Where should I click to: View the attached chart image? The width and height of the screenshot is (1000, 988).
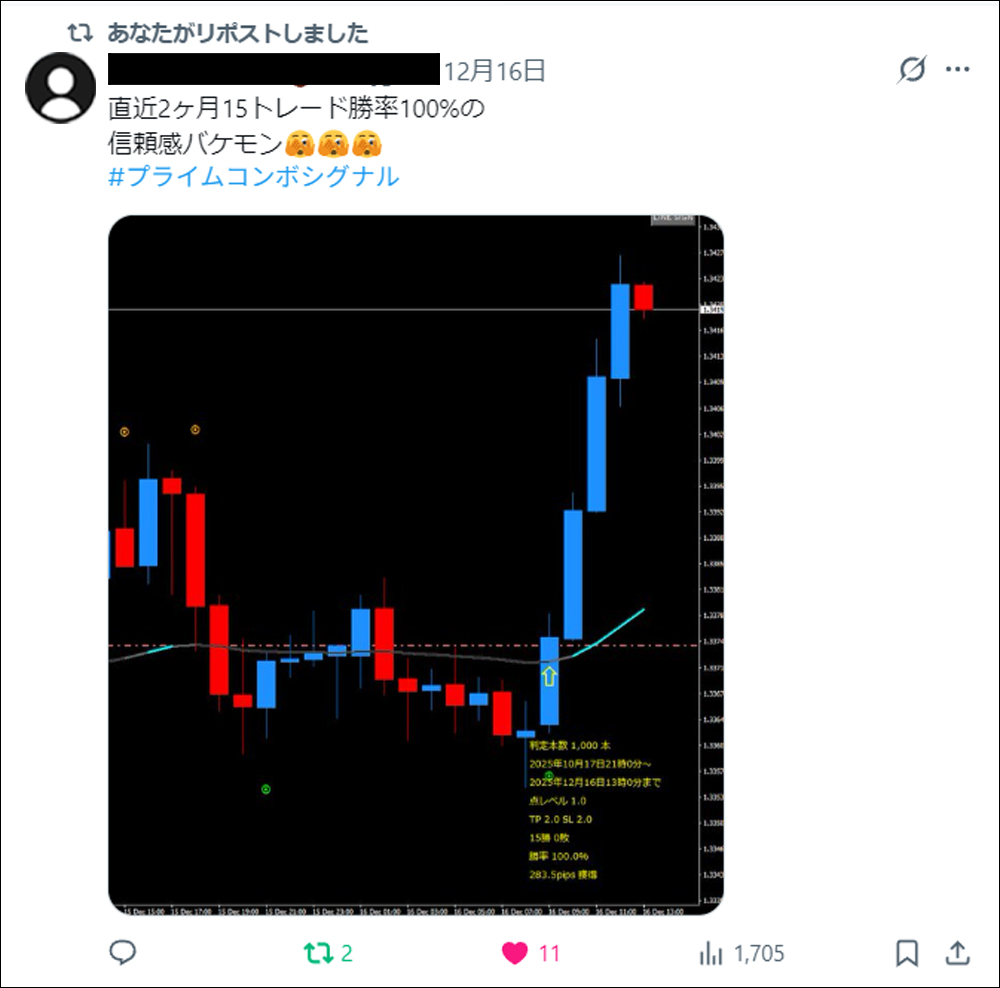point(415,565)
